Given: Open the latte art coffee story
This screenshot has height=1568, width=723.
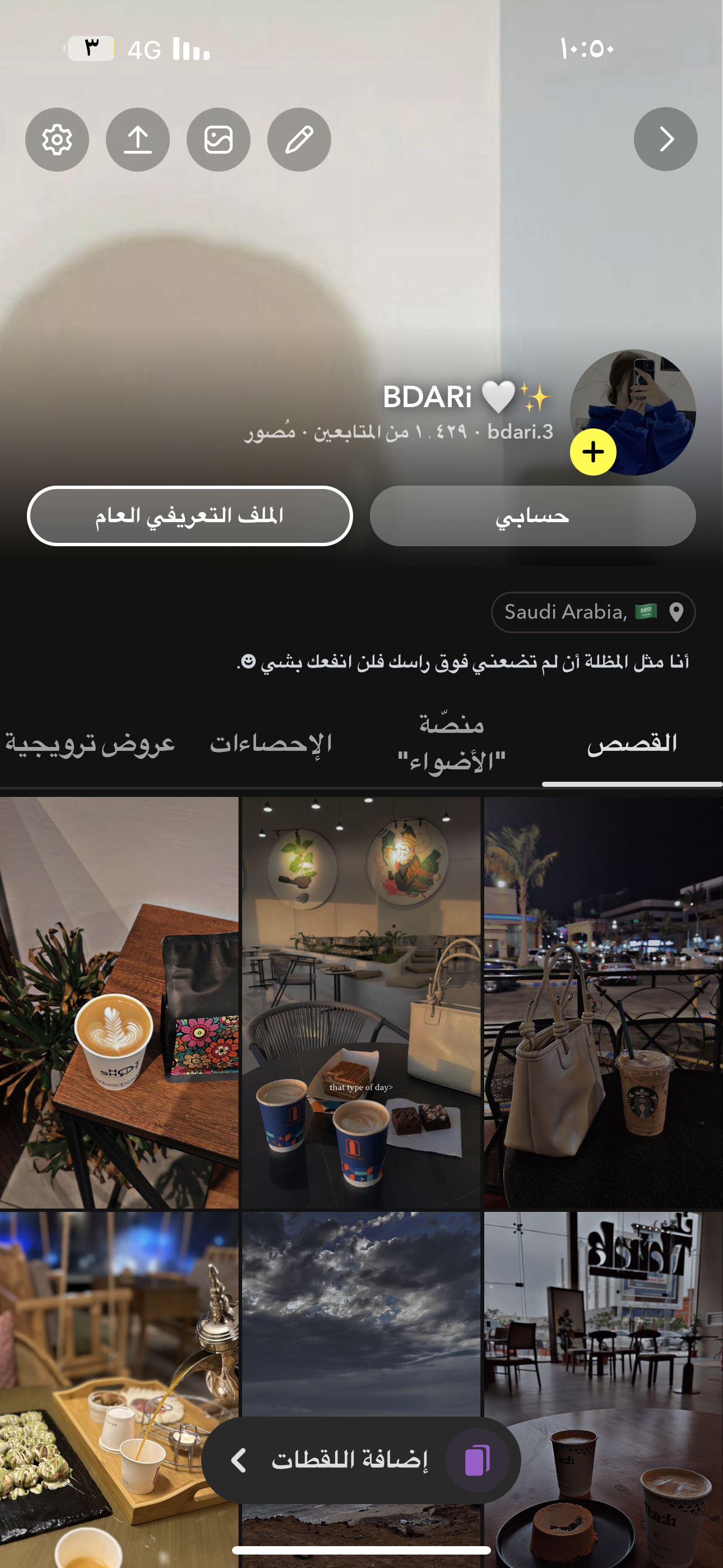Looking at the screenshot, I should tap(119, 1002).
